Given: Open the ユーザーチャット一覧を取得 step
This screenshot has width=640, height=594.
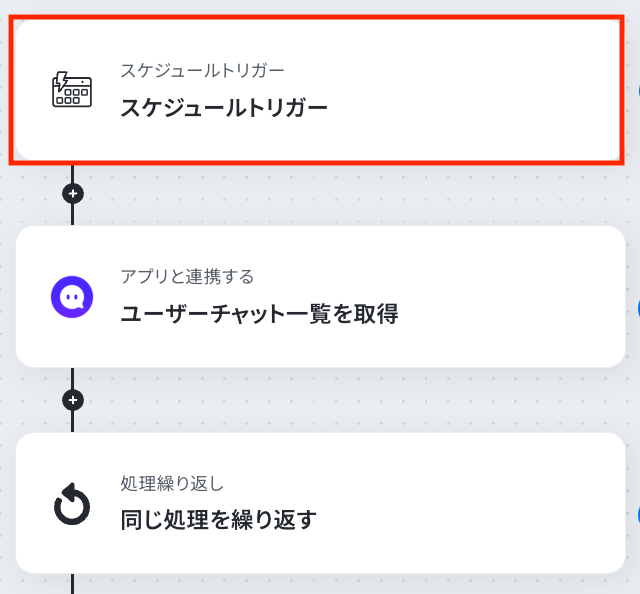Looking at the screenshot, I should point(320,297).
